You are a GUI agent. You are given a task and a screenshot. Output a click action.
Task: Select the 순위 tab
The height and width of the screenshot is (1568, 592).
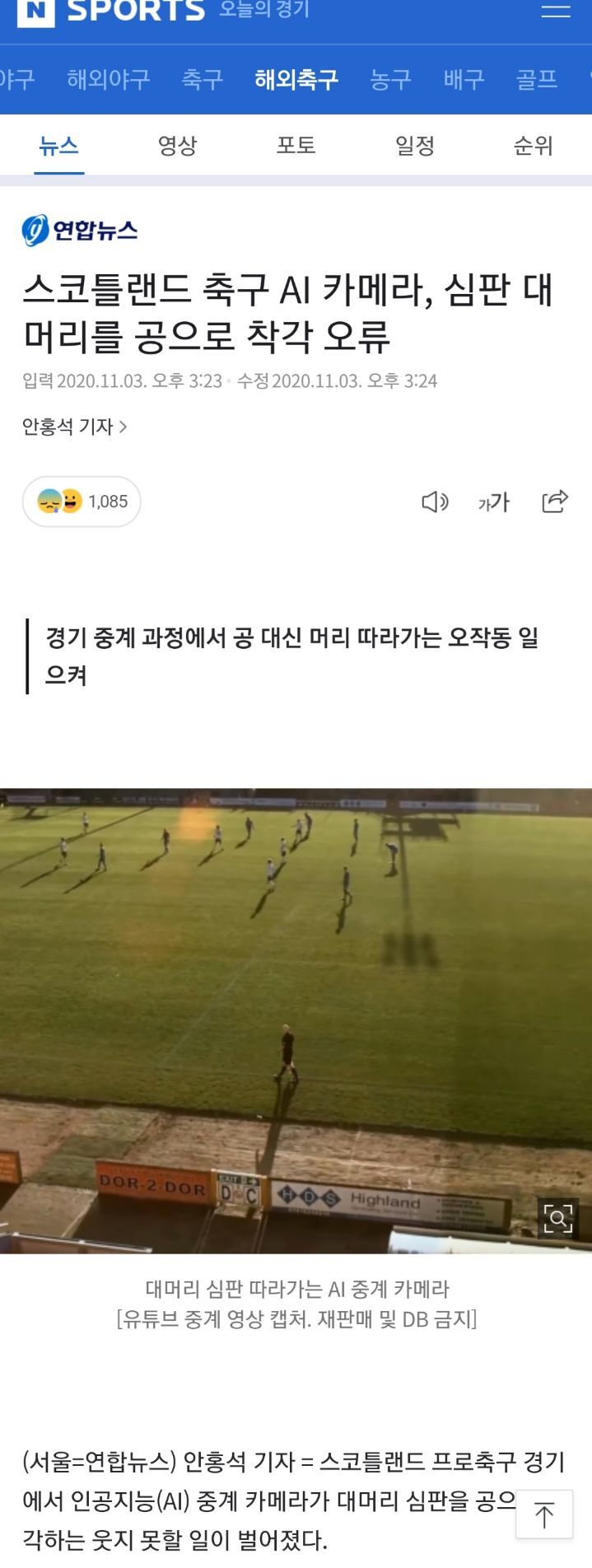[533, 147]
